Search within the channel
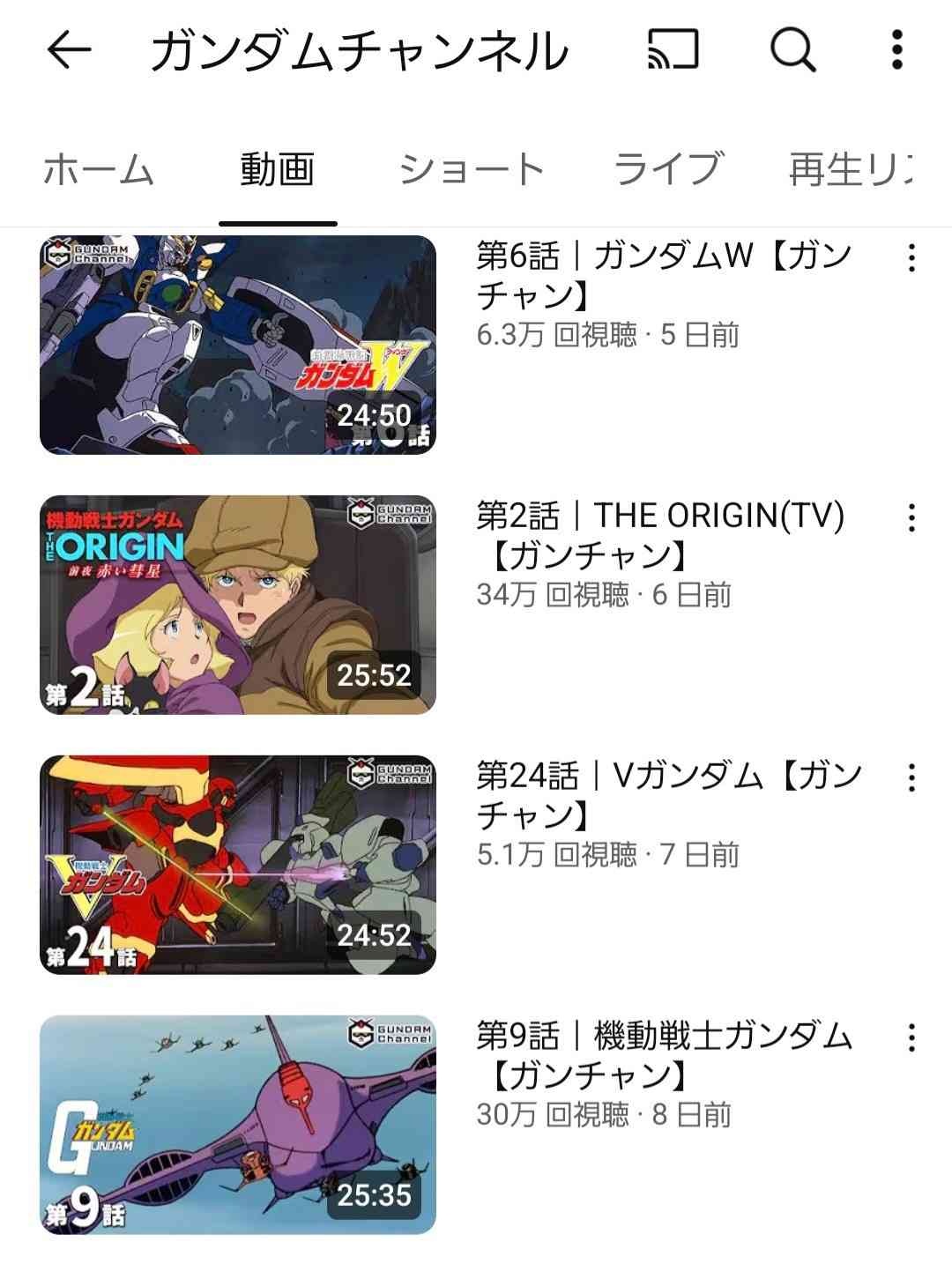 [x=792, y=50]
